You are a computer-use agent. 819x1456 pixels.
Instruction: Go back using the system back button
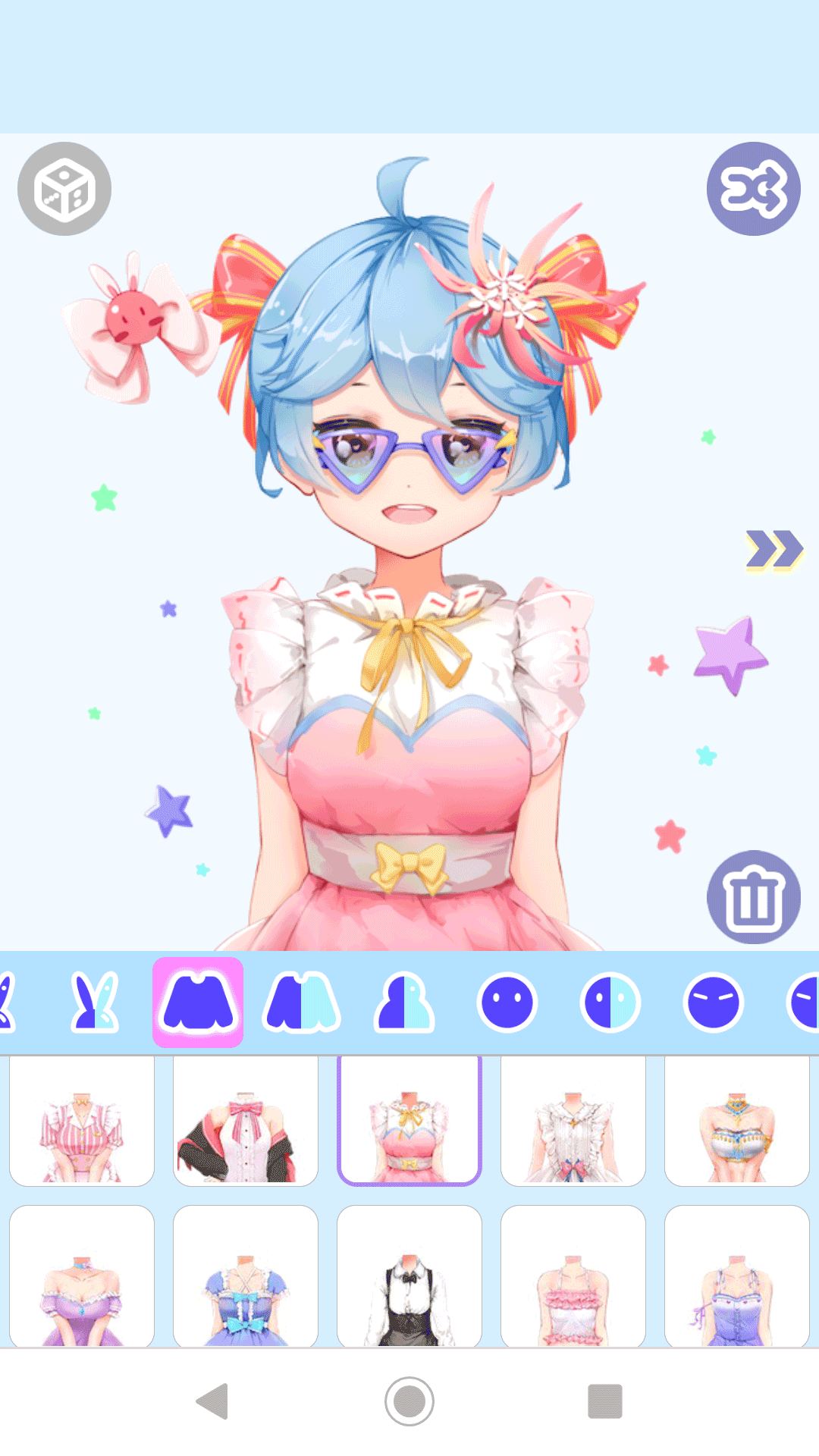coord(213,1401)
